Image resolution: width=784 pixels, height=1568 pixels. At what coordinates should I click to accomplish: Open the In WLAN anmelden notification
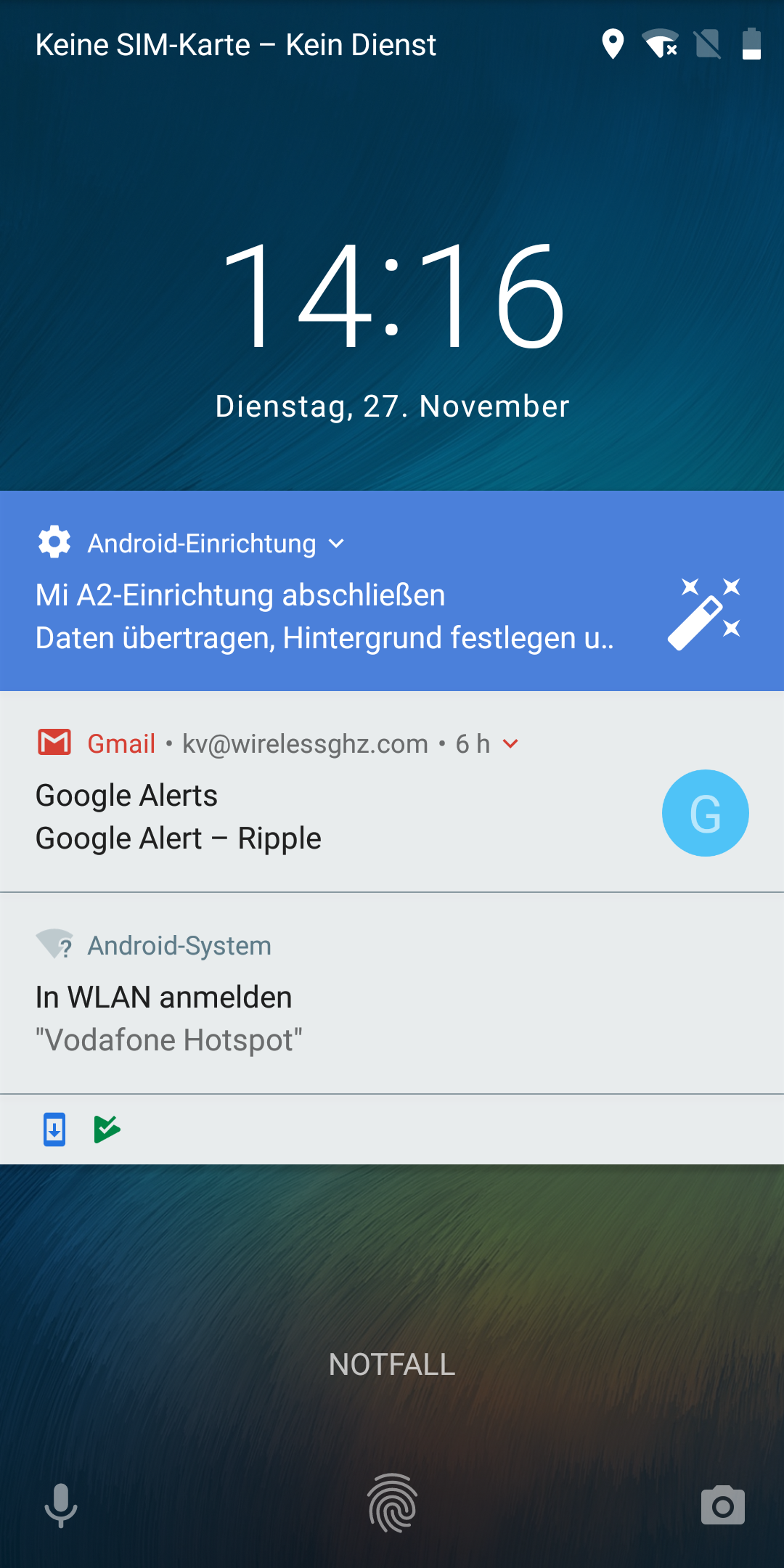[x=290, y=1016]
